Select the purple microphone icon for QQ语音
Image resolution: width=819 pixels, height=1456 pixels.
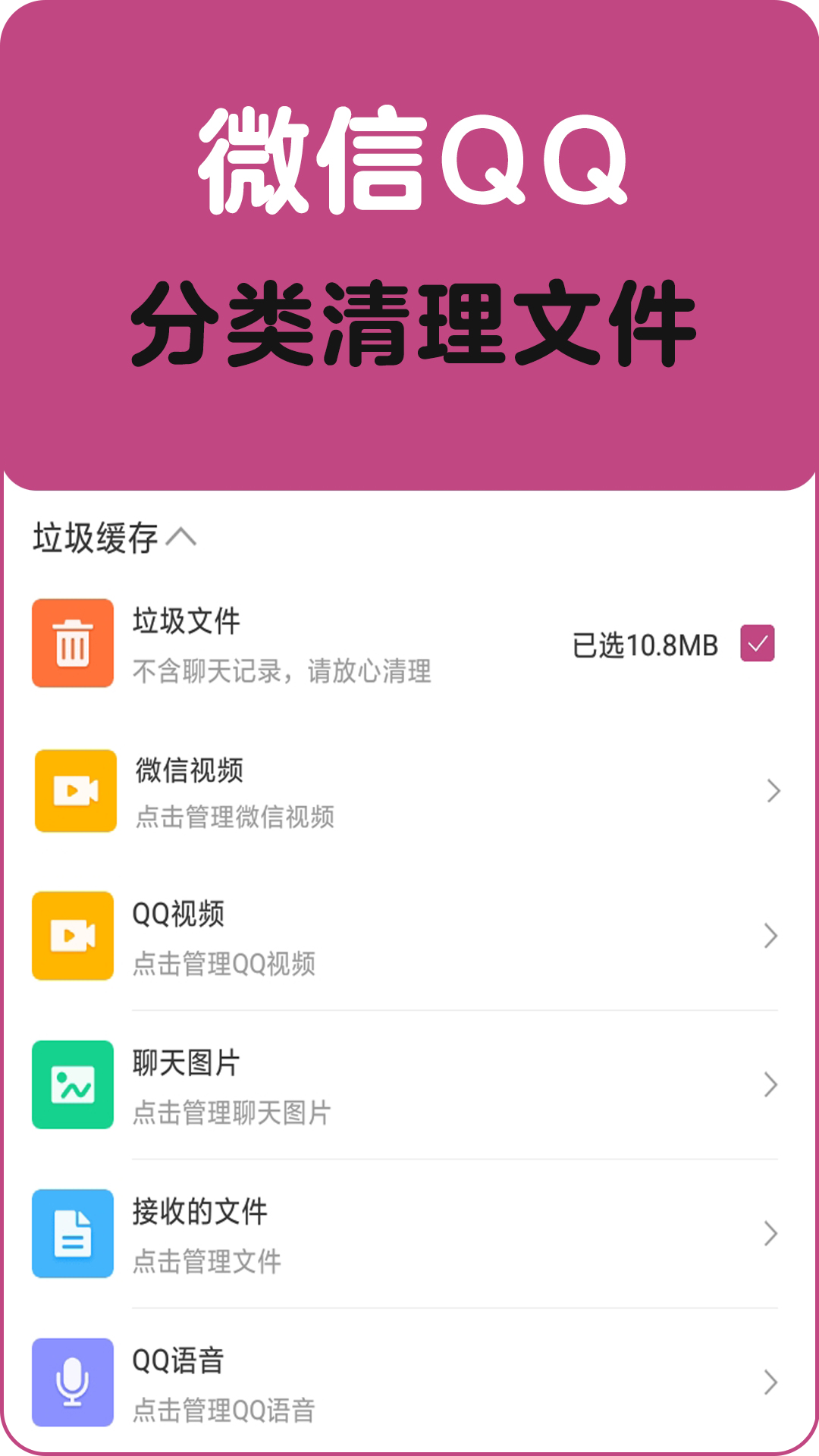pos(72,1382)
